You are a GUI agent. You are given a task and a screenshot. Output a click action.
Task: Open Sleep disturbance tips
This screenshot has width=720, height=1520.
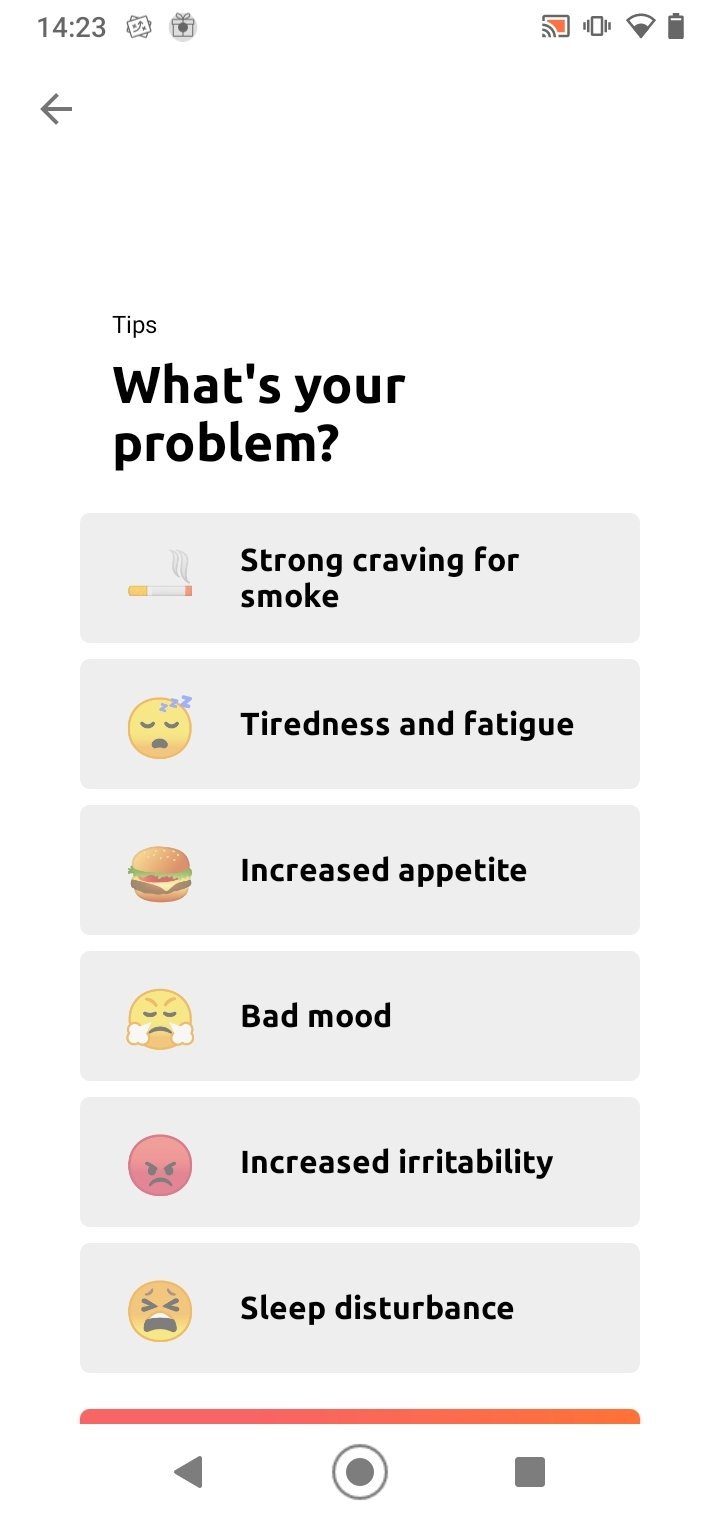(360, 1308)
